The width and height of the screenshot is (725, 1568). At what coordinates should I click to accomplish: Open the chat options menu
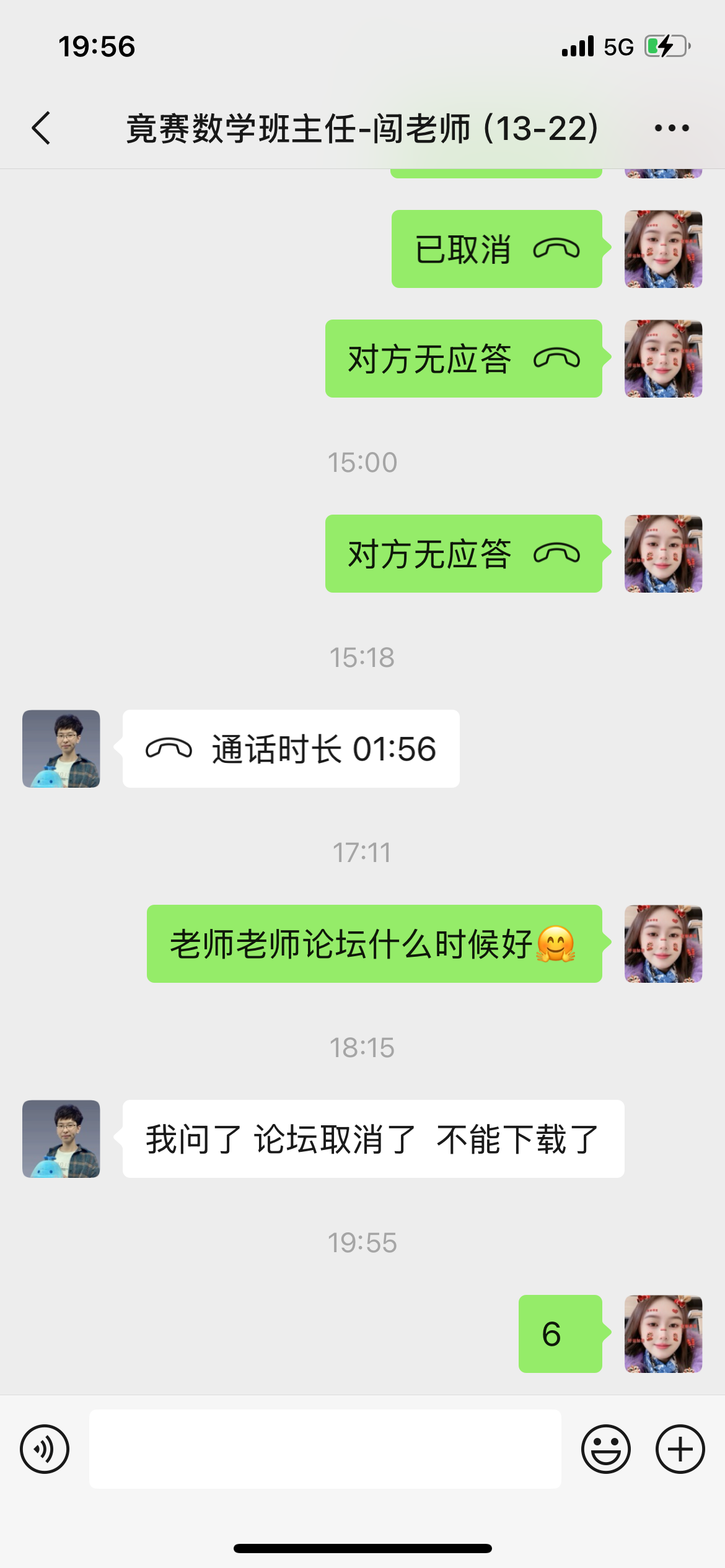pyautogui.click(x=672, y=128)
